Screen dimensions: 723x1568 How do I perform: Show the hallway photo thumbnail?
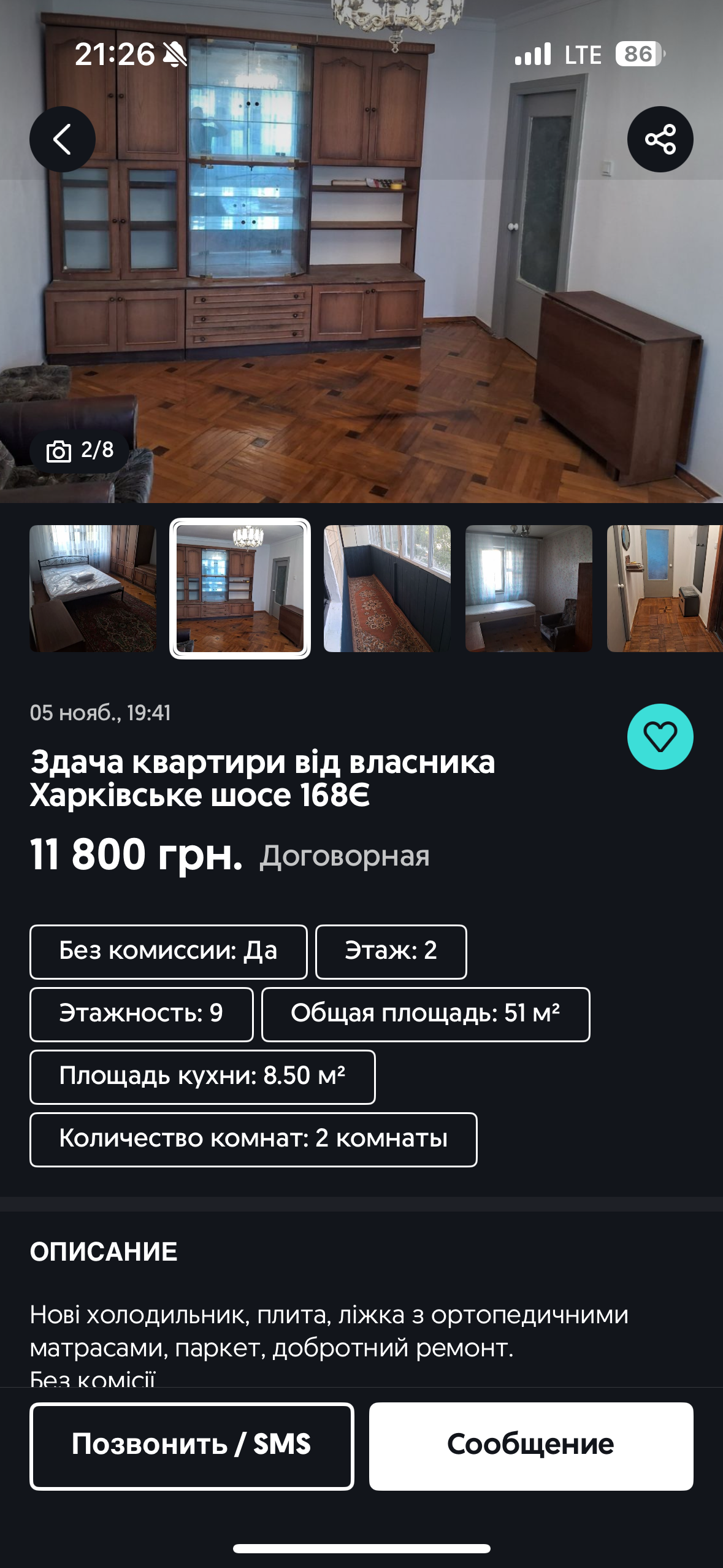(x=665, y=588)
